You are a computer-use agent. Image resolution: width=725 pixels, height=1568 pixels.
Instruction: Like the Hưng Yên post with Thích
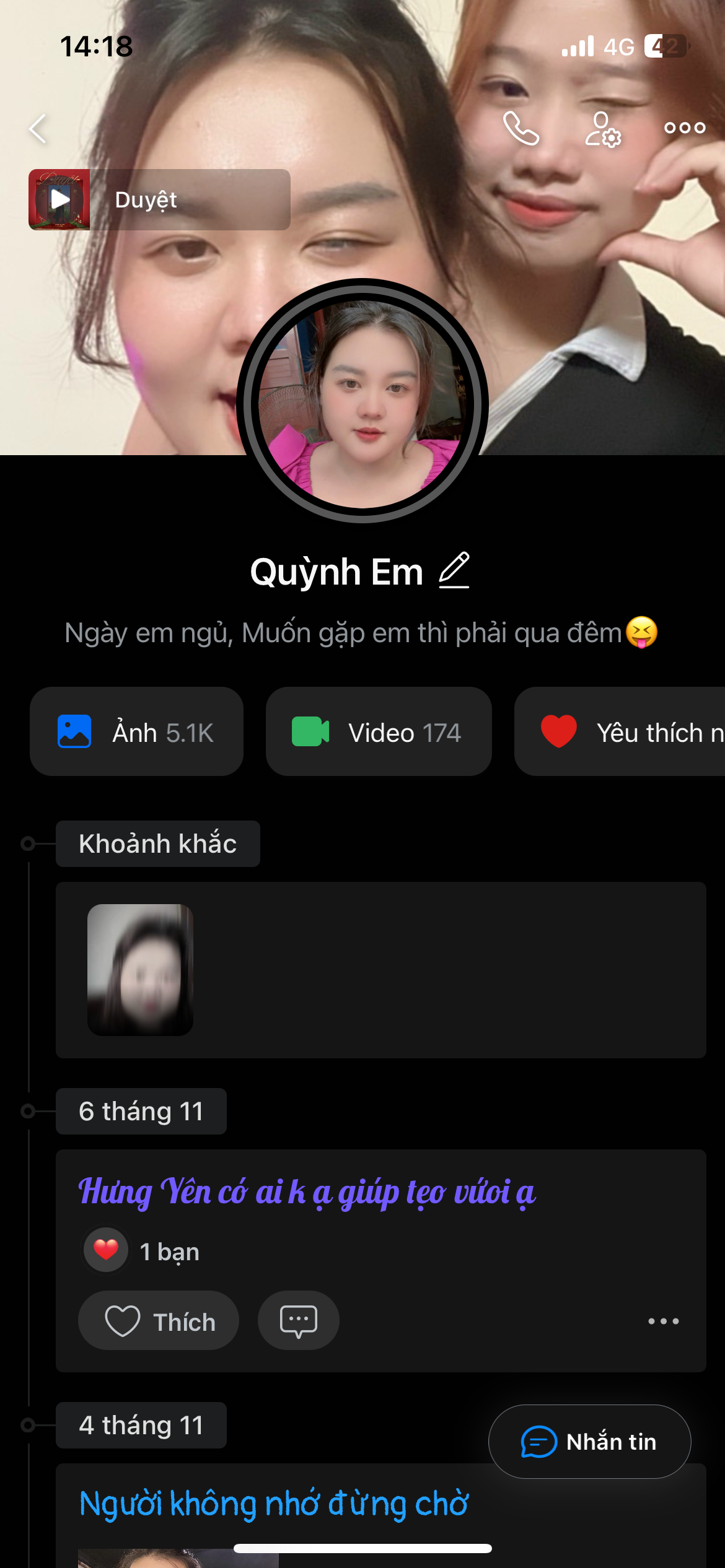[x=159, y=1321]
